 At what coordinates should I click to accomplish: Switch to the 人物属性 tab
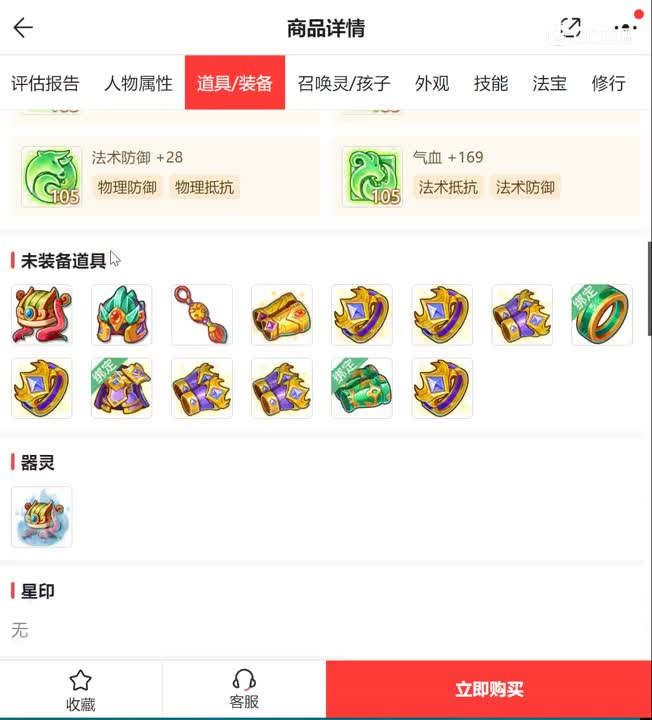138,83
